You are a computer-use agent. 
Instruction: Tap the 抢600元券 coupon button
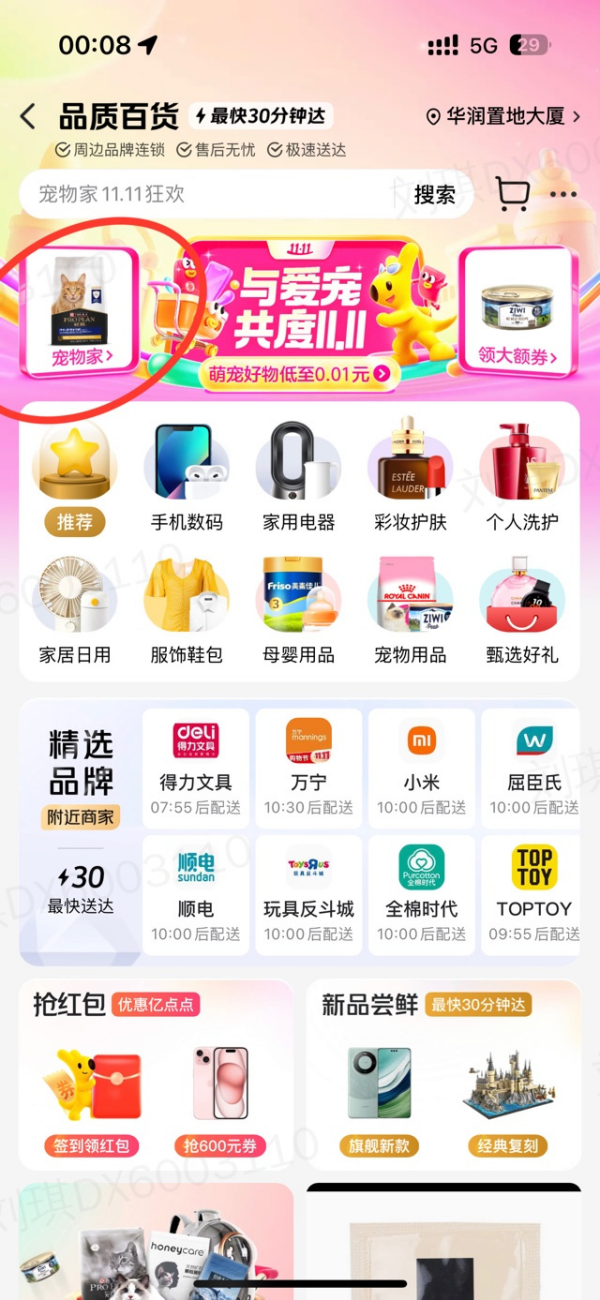[220, 1146]
